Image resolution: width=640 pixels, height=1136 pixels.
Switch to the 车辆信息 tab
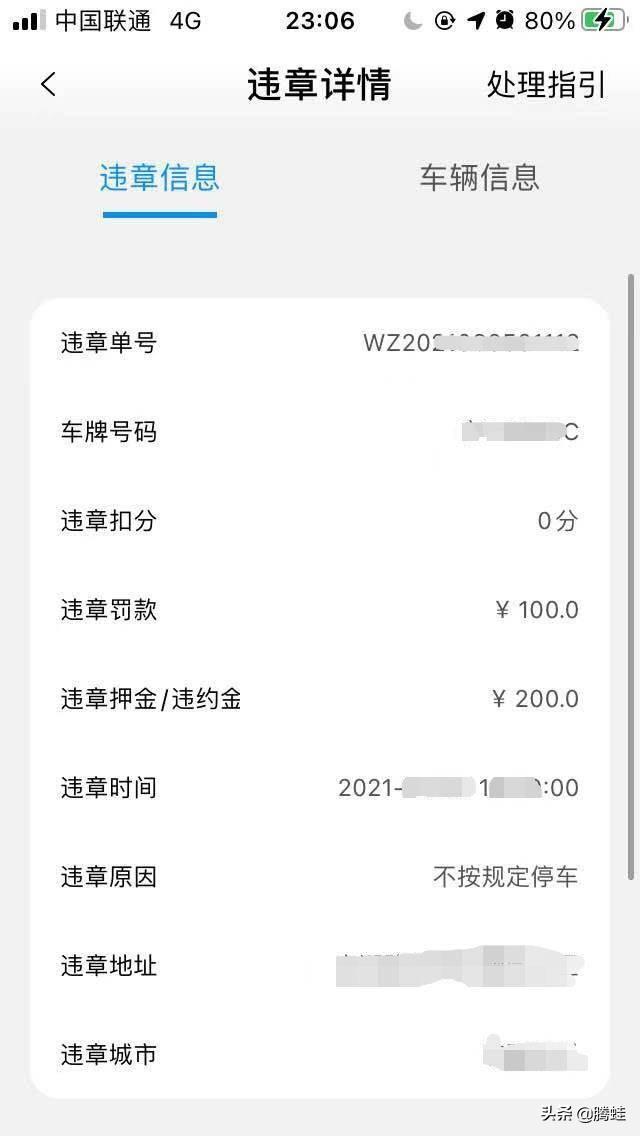pyautogui.click(x=479, y=178)
